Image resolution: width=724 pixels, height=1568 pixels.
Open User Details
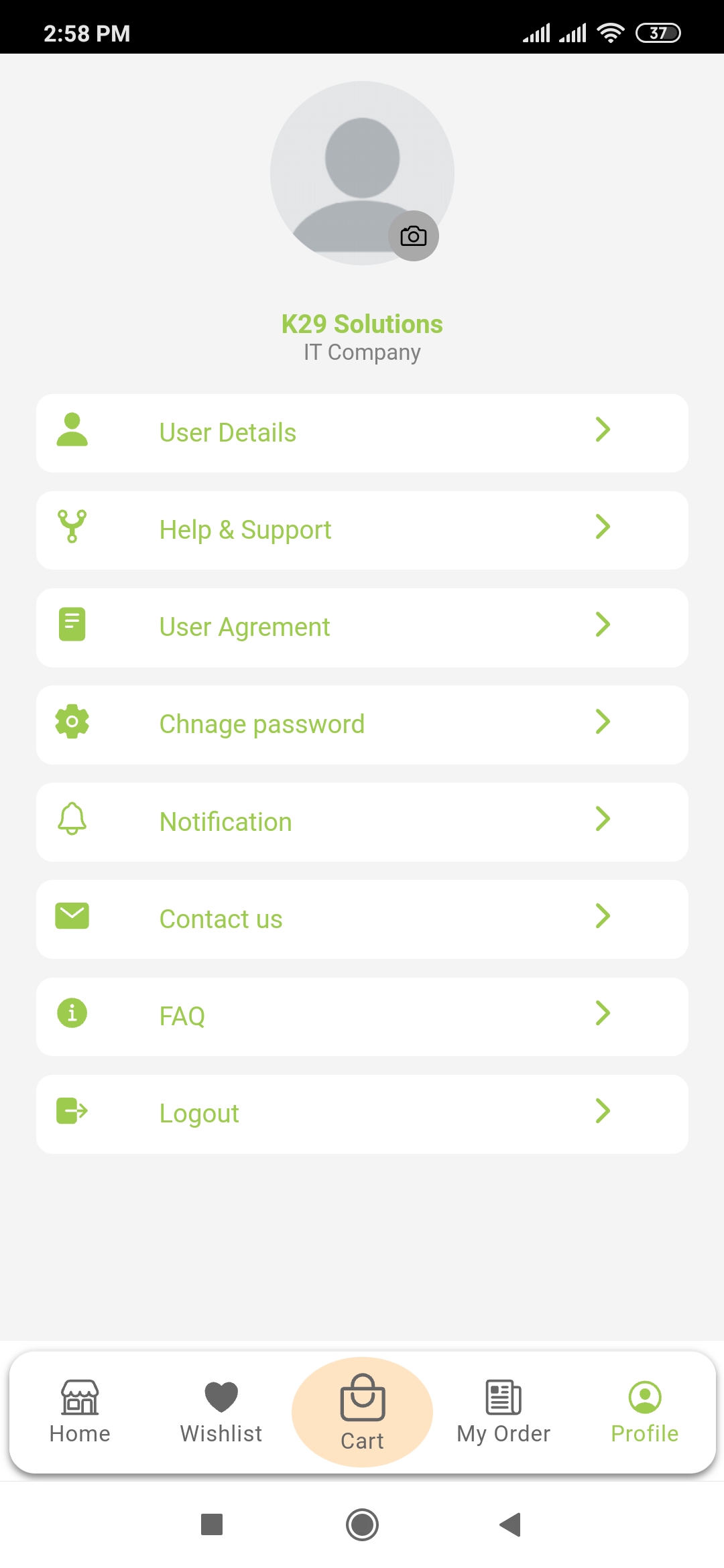(x=362, y=433)
